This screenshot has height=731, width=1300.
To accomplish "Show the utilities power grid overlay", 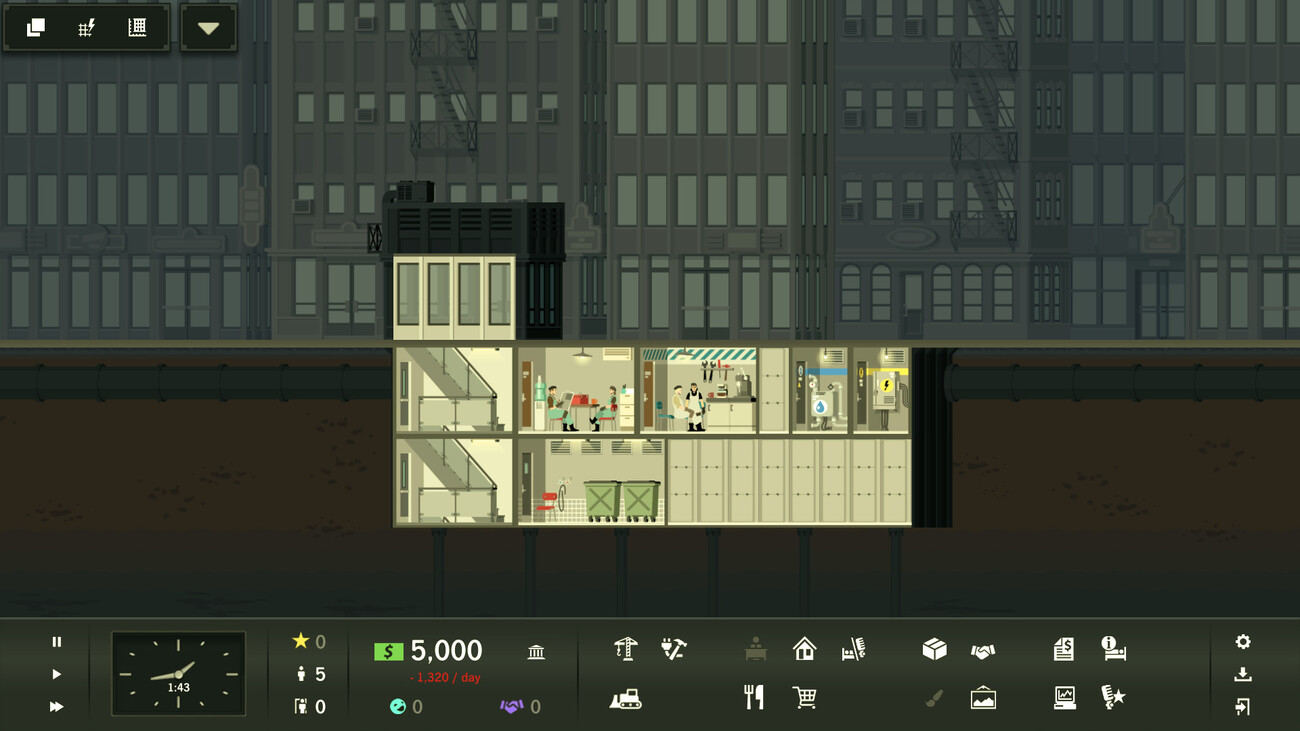I will 87,28.
